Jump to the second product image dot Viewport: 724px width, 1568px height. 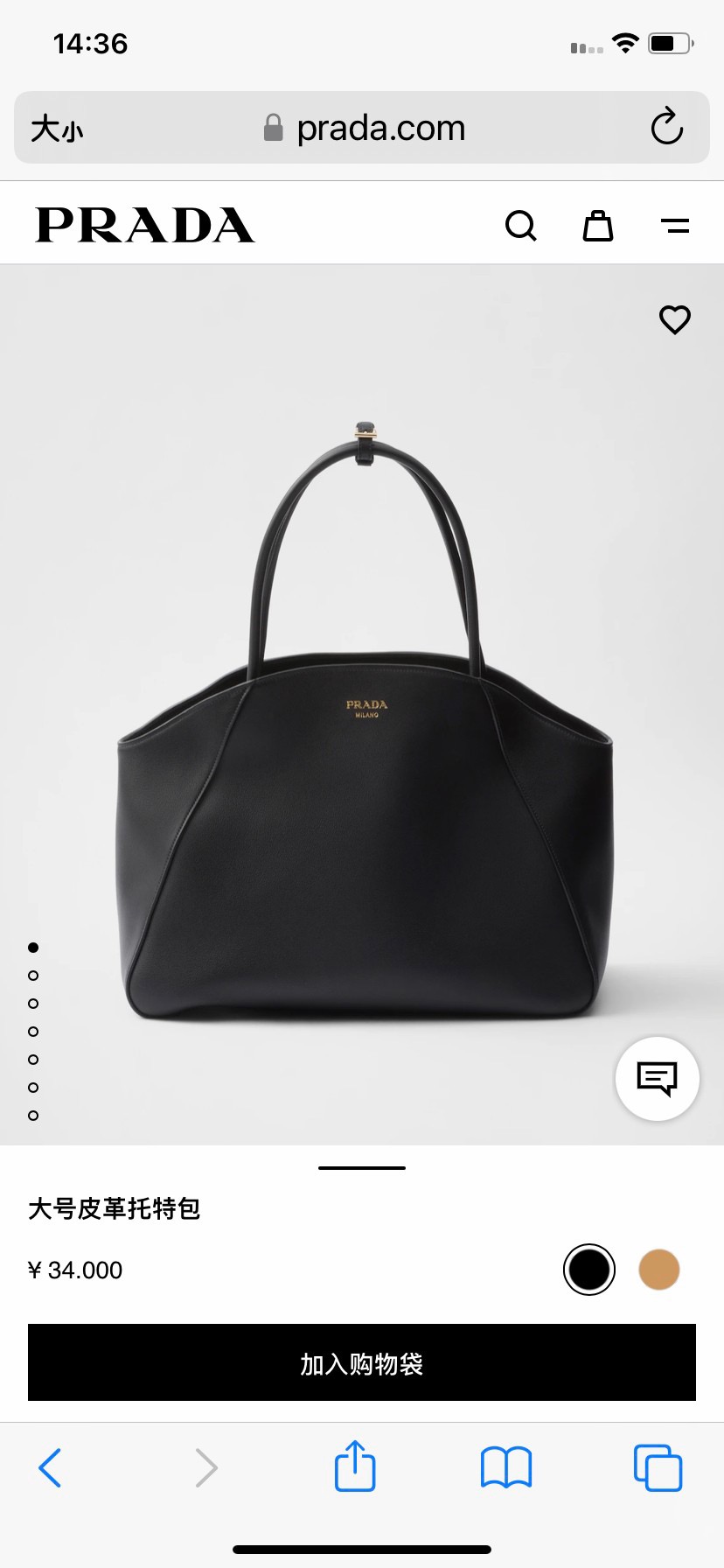33,976
